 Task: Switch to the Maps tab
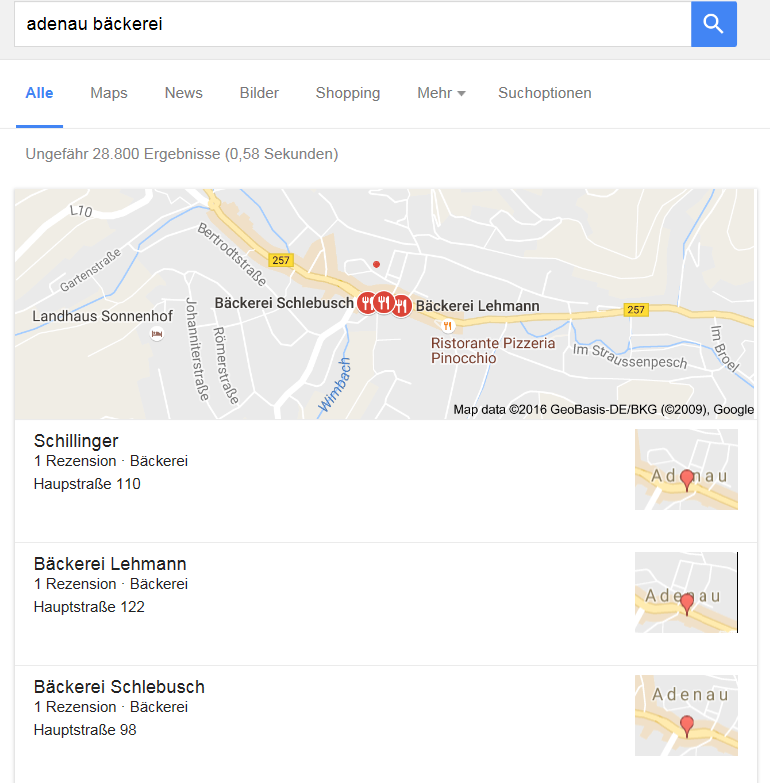(109, 93)
